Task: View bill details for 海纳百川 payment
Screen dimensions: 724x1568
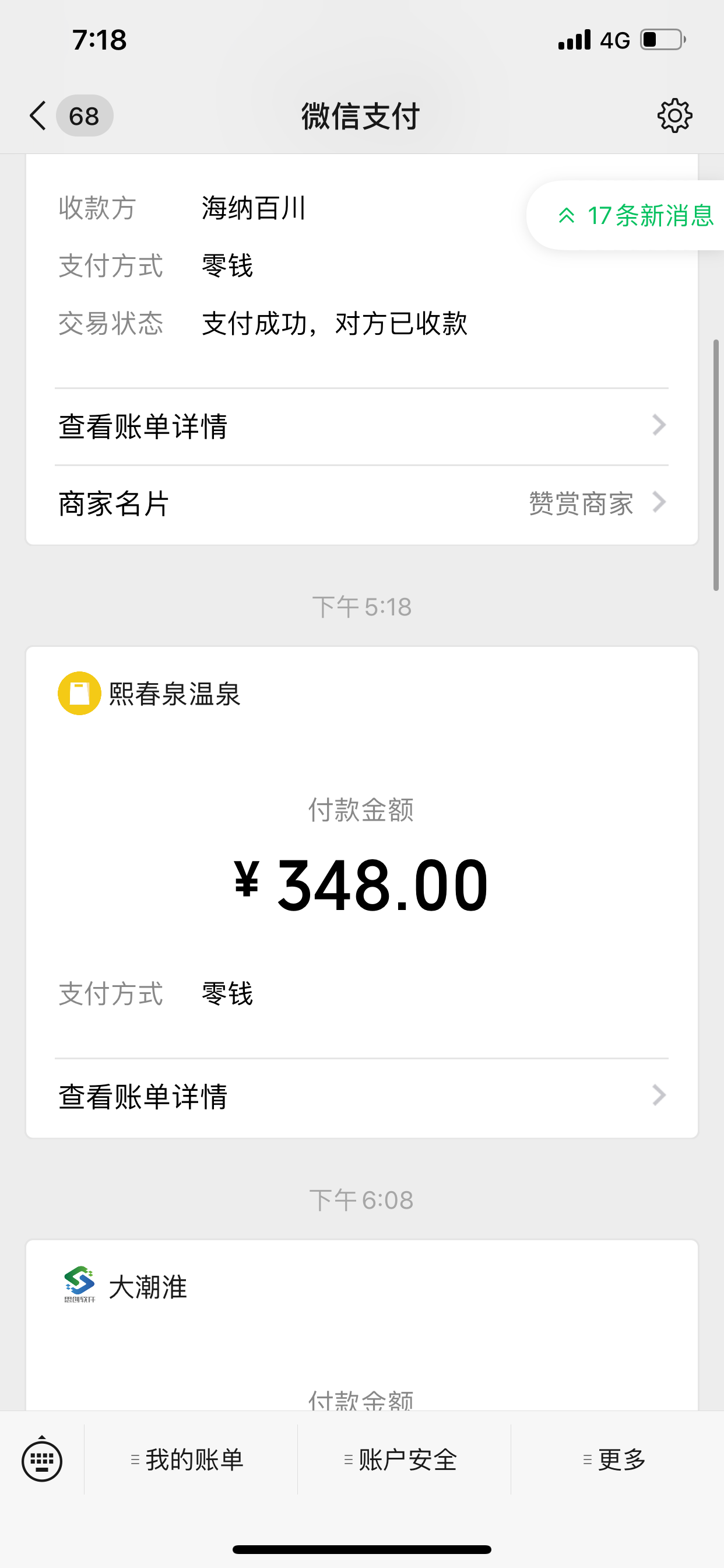Action: [x=361, y=426]
